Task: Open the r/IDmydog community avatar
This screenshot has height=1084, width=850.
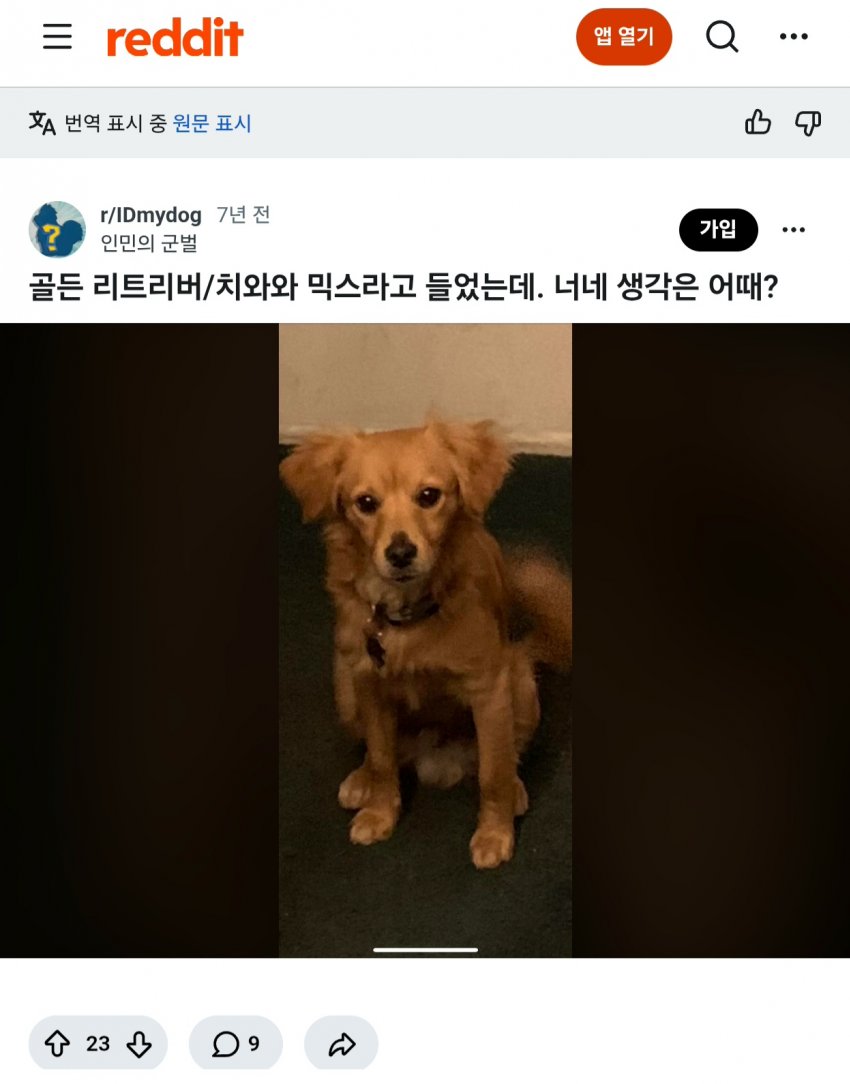Action: click(57, 230)
